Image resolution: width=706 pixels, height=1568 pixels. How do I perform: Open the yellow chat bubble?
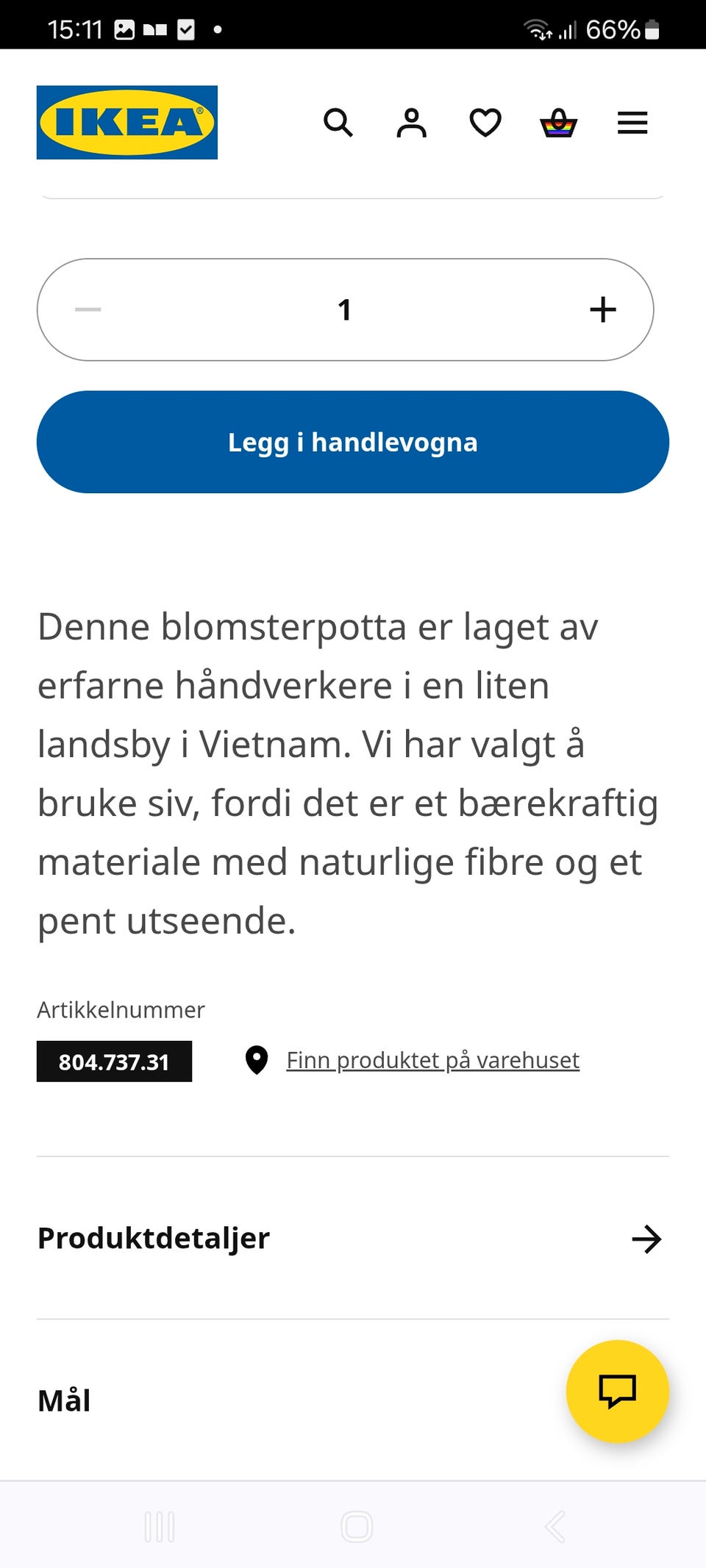[x=617, y=1392]
